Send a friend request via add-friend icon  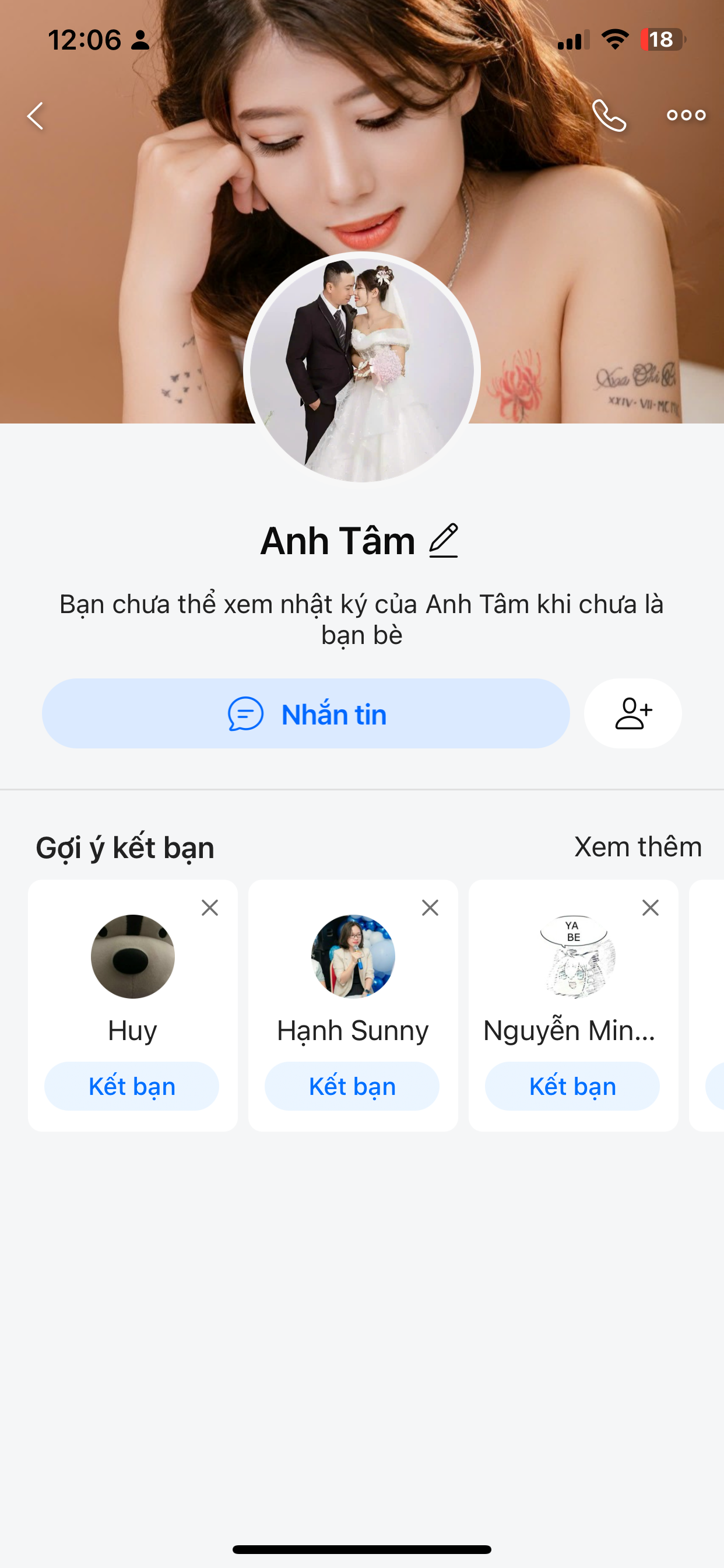pos(632,713)
